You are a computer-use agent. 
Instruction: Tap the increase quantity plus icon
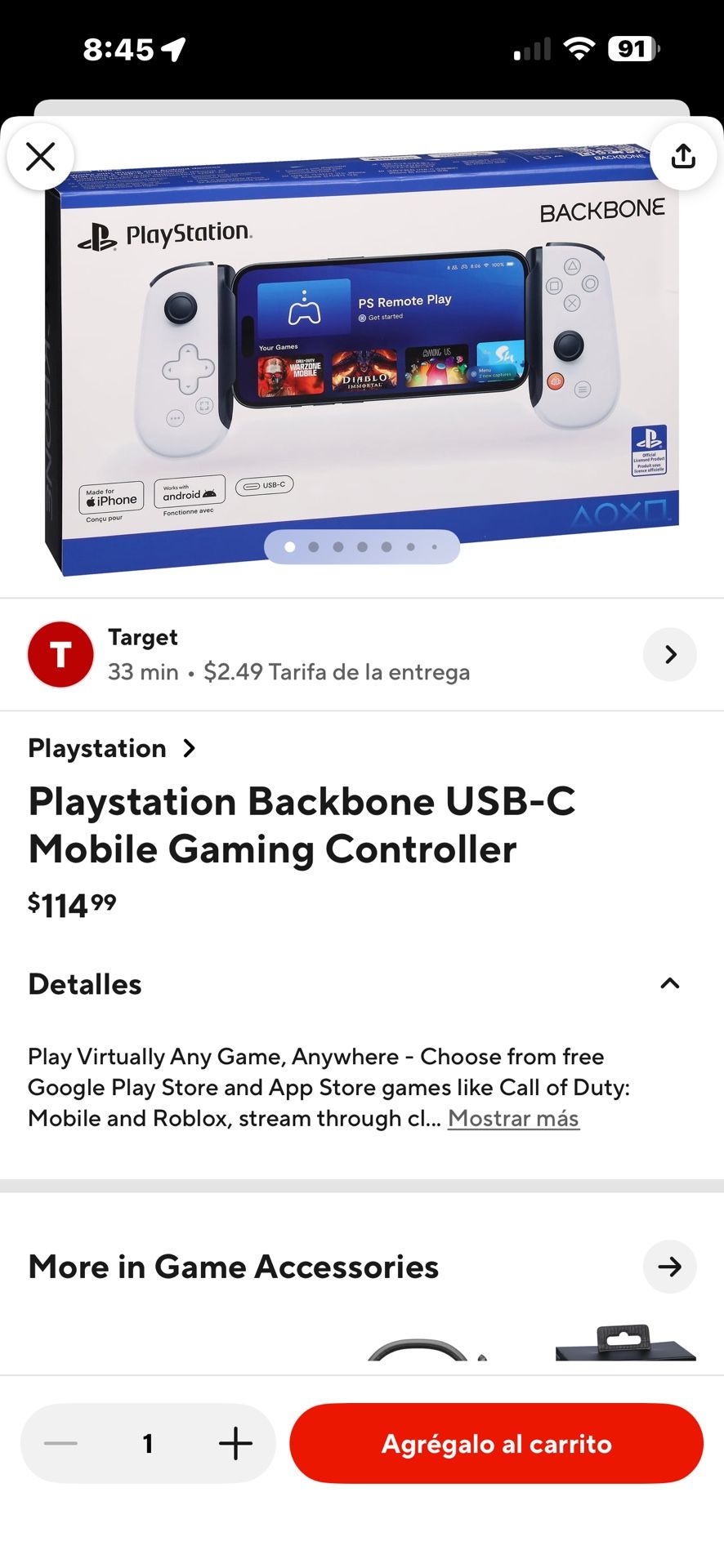tap(235, 1443)
